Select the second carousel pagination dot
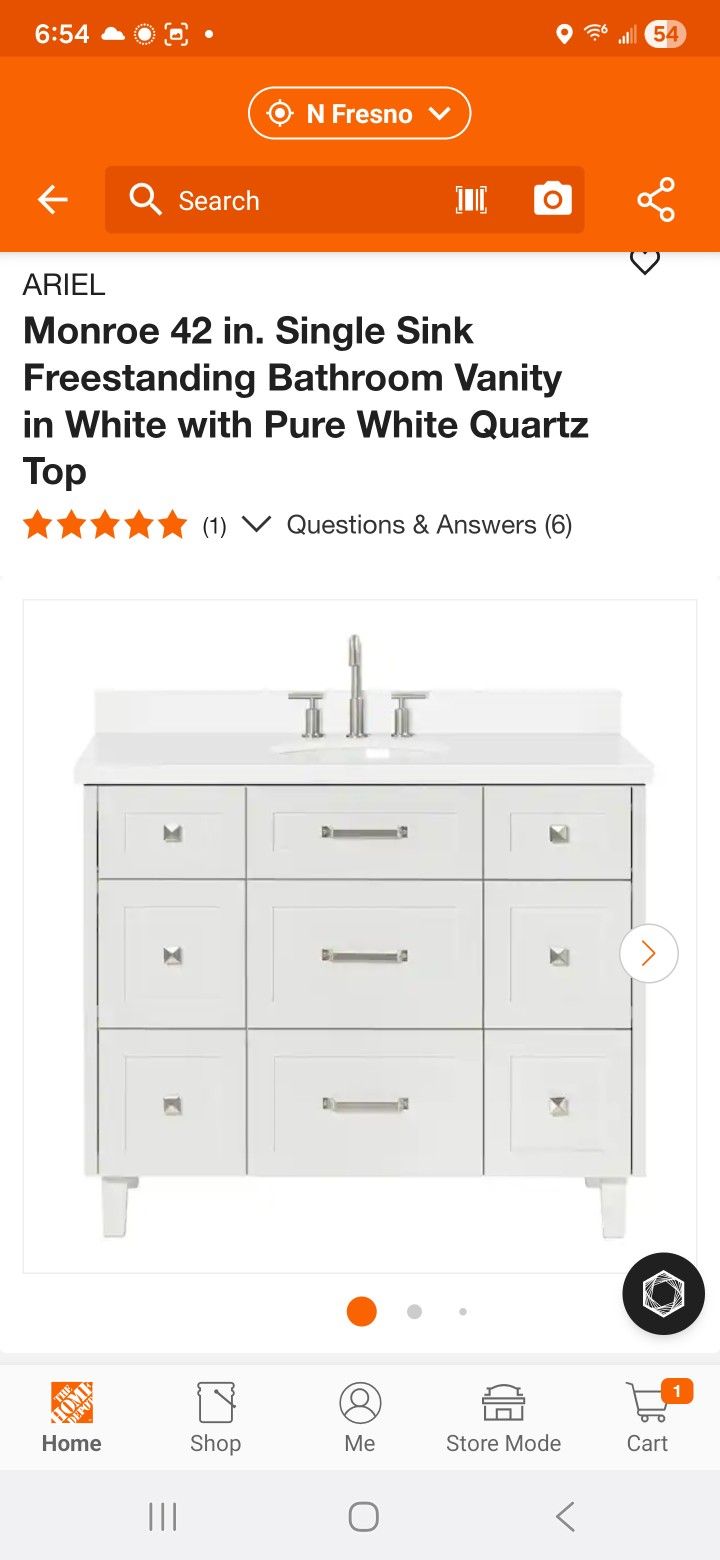 [414, 1311]
